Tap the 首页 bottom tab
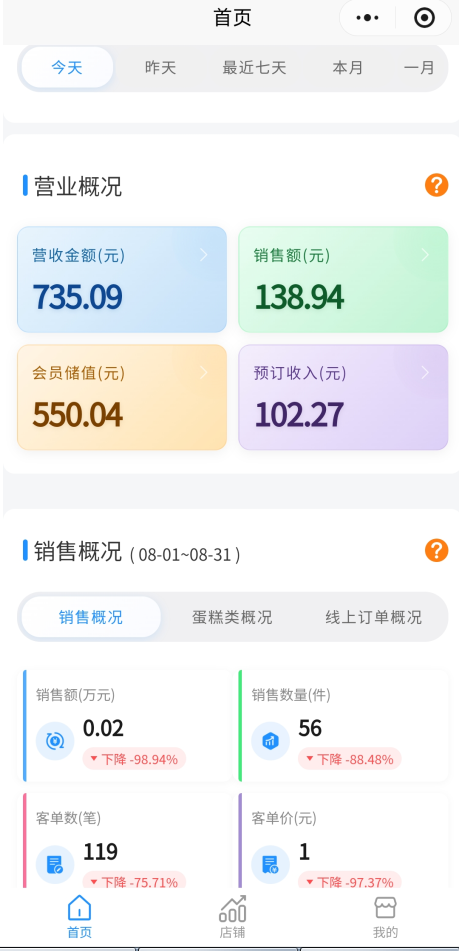This screenshot has height=951, width=459. tap(79, 917)
